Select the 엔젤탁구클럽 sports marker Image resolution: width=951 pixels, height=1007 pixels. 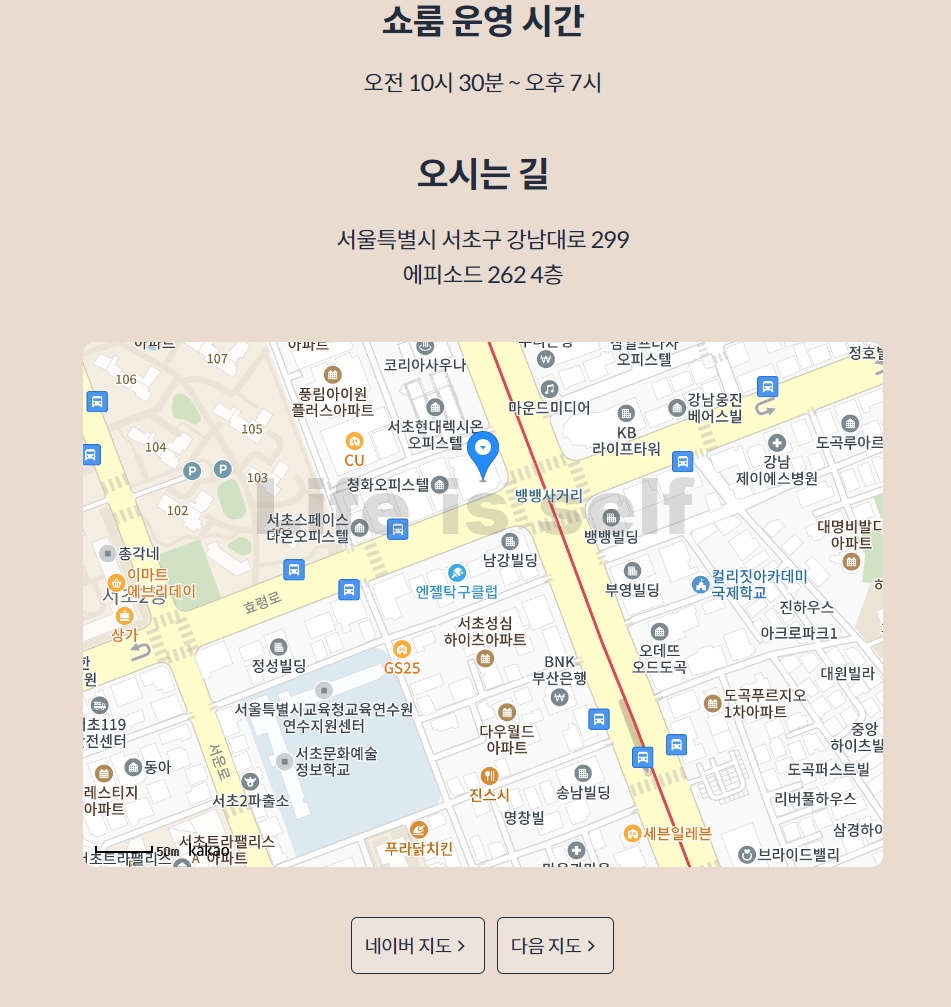(459, 573)
